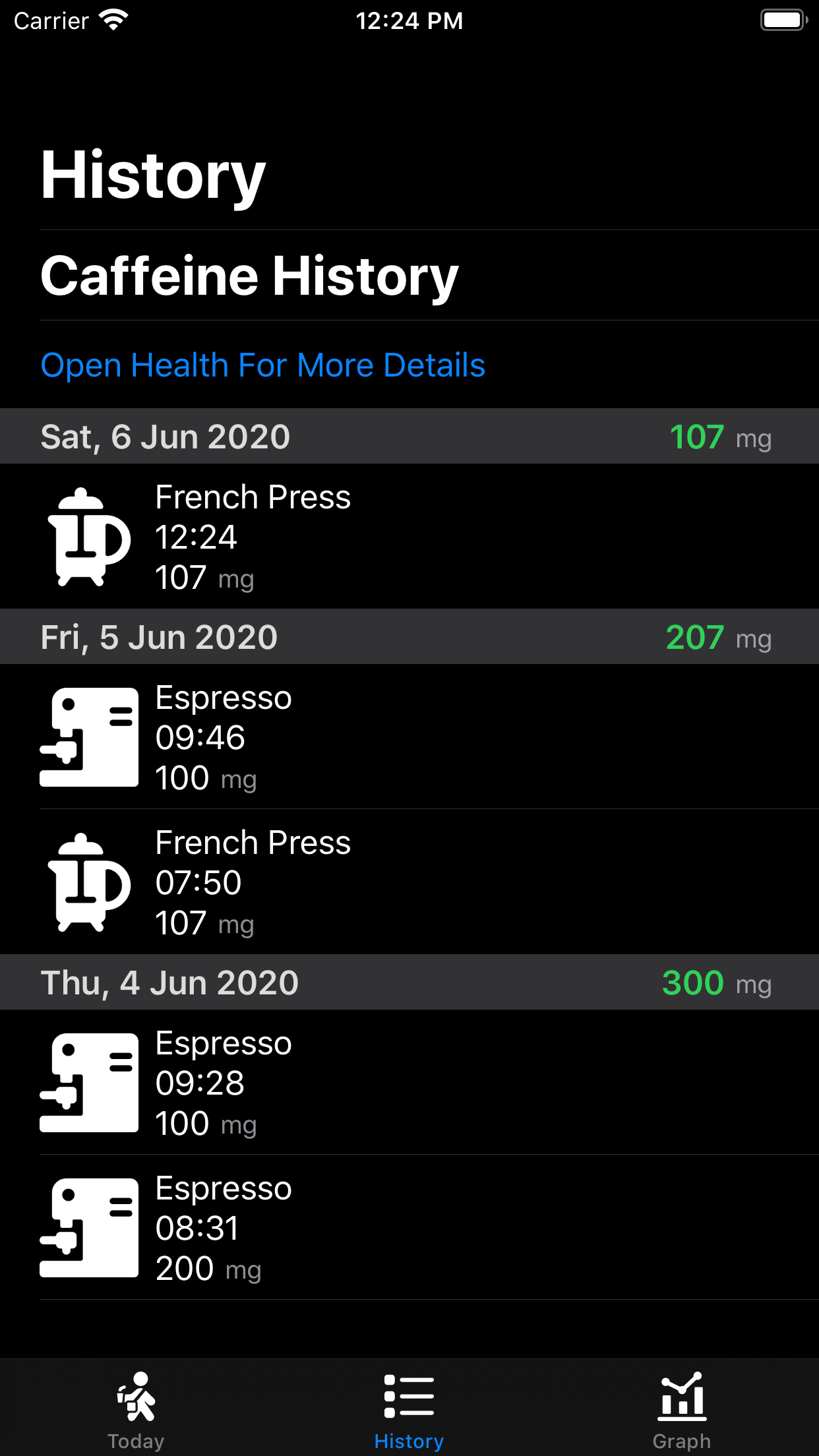
Task: Open French Press entry at 12:24
Action: coord(409,537)
